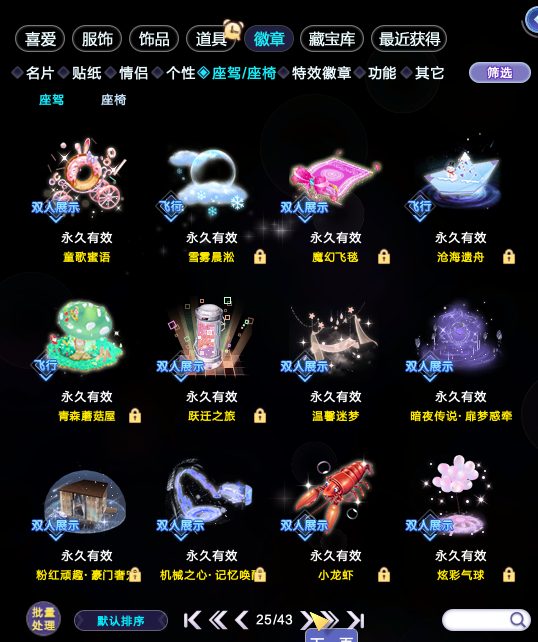This screenshot has height=642, width=538.
Task: Select the 特效徽章 subcategory
Action: pos(321,73)
